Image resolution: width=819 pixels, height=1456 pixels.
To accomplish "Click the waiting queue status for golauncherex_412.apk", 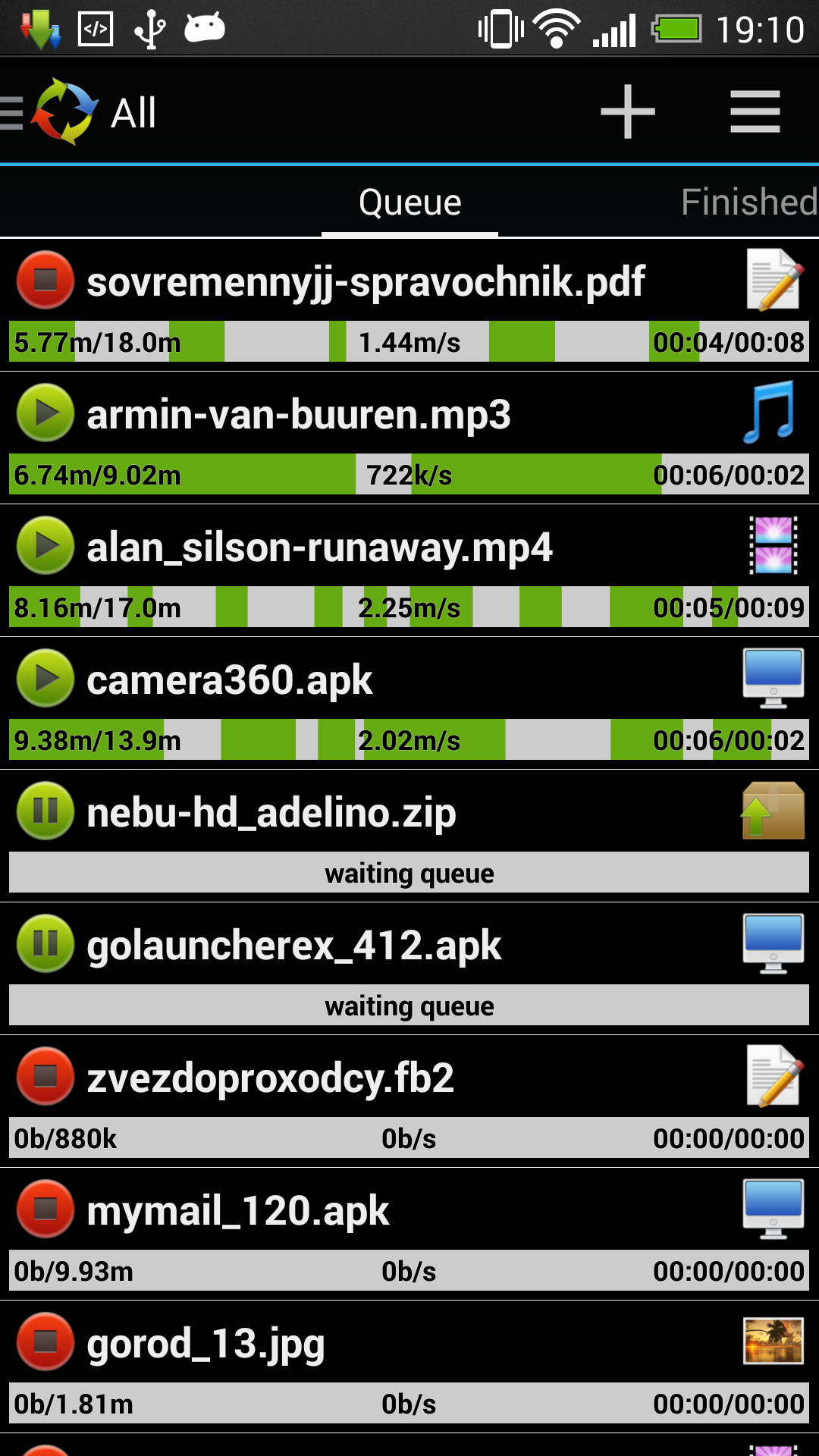I will click(409, 1006).
